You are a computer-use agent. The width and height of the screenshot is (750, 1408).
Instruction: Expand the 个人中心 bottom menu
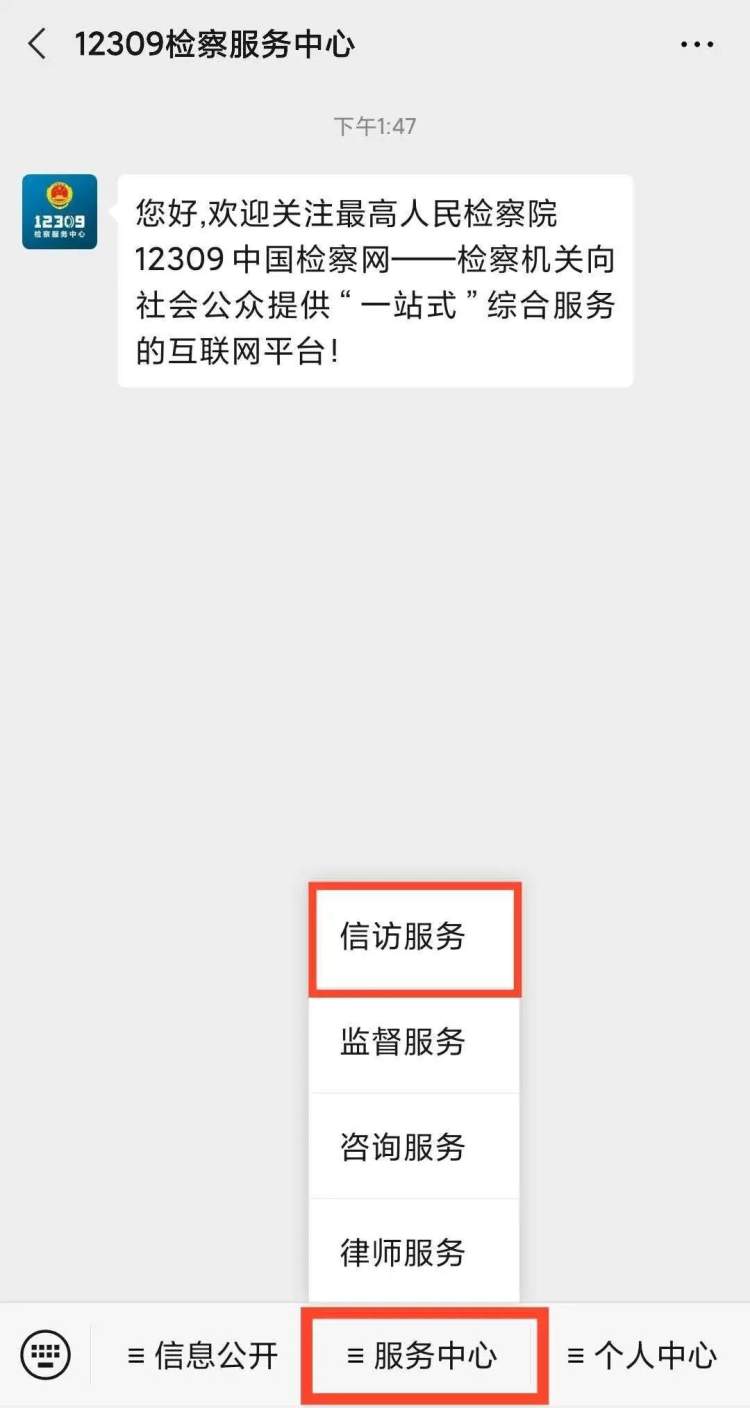[642, 1356]
